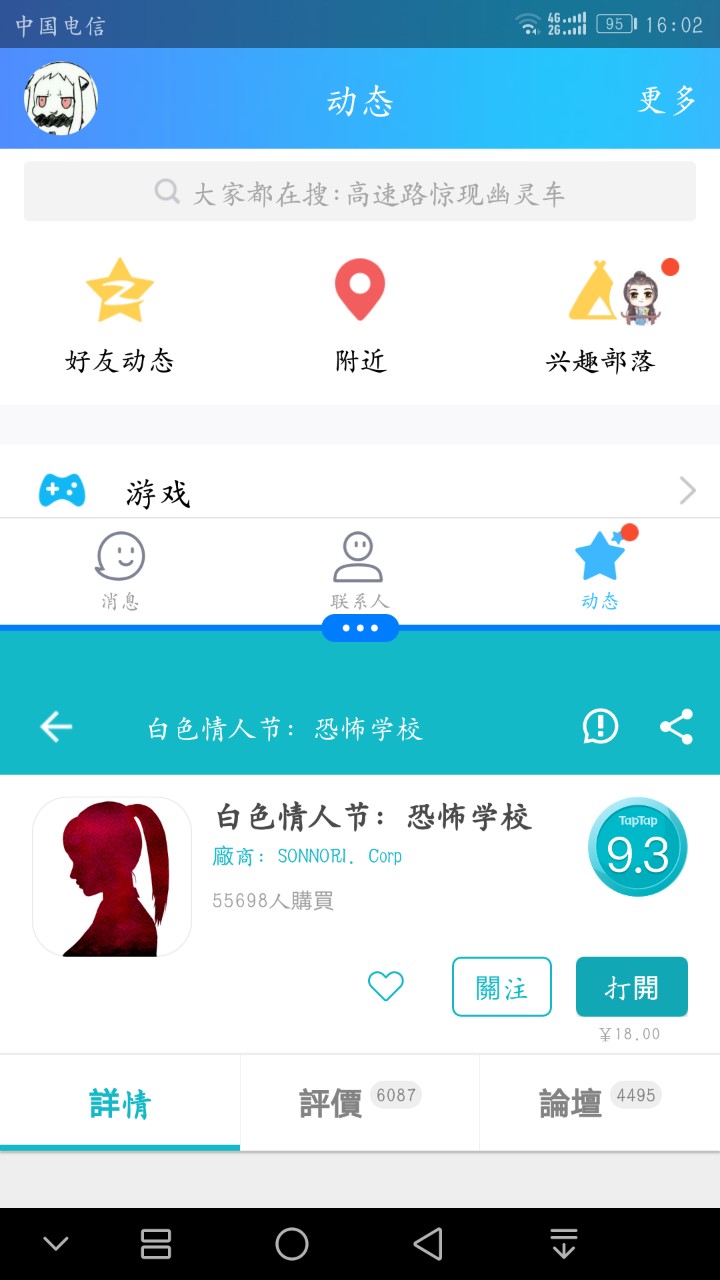Favorite the game with the heart icon
The height and width of the screenshot is (1280, 720).
[x=385, y=987]
